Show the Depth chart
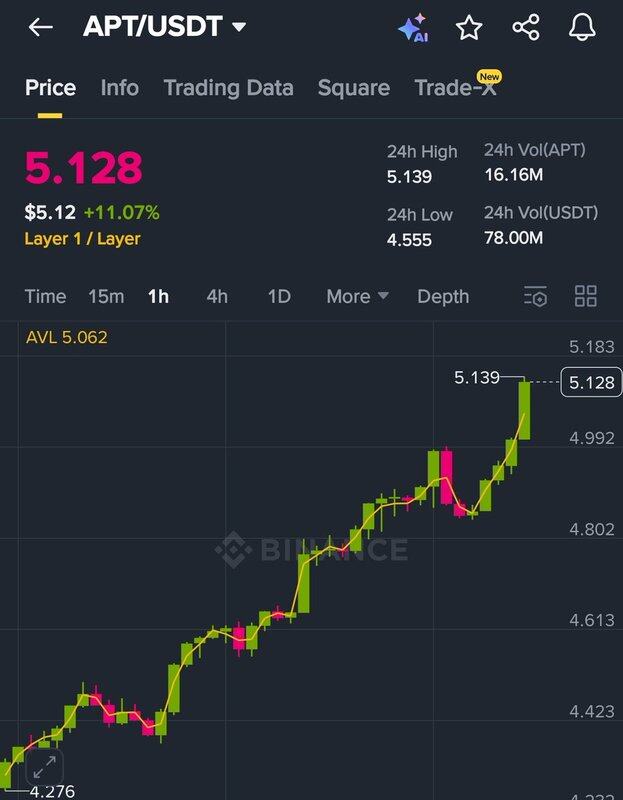 tap(443, 296)
